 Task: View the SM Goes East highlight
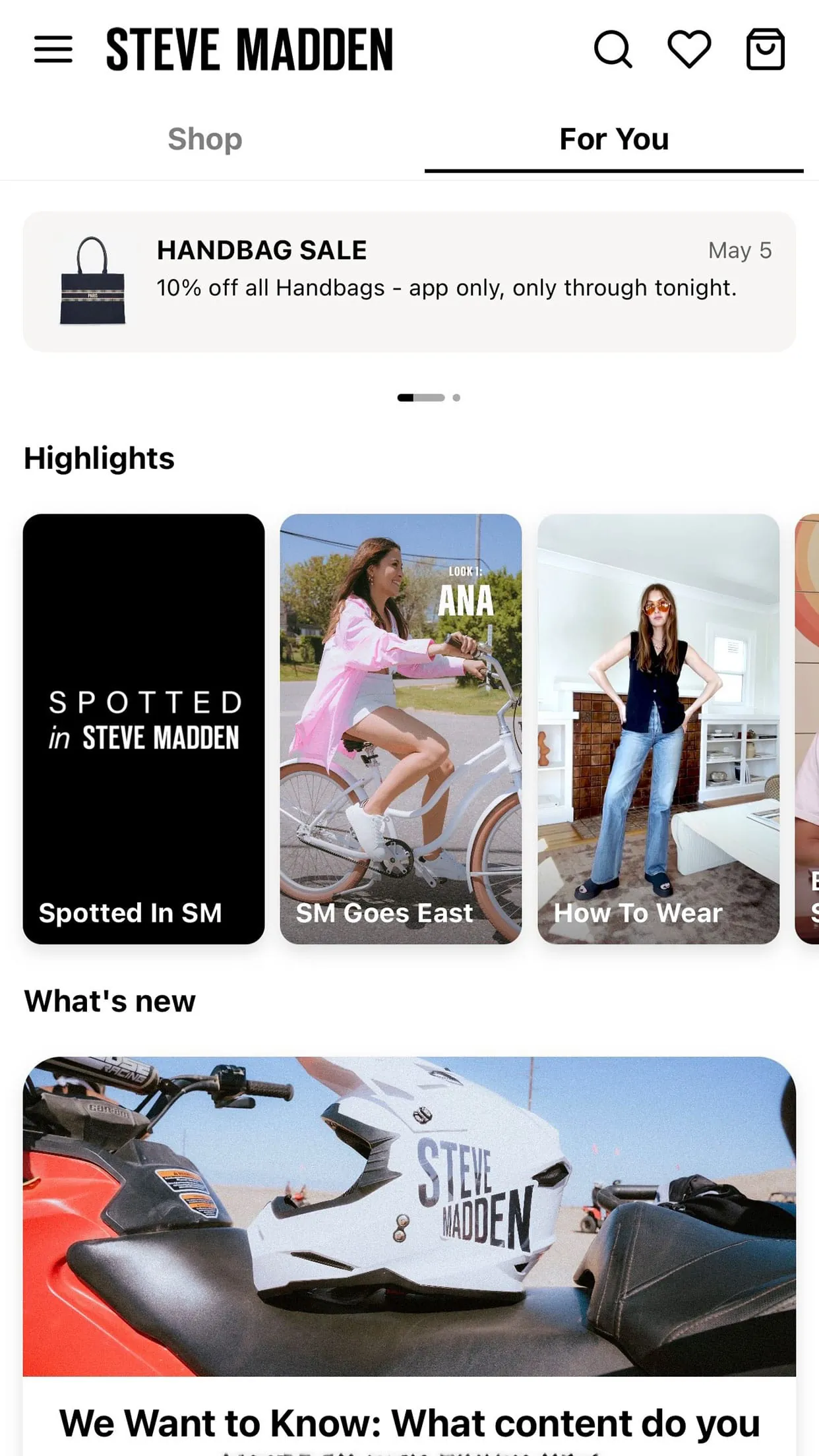click(401, 729)
